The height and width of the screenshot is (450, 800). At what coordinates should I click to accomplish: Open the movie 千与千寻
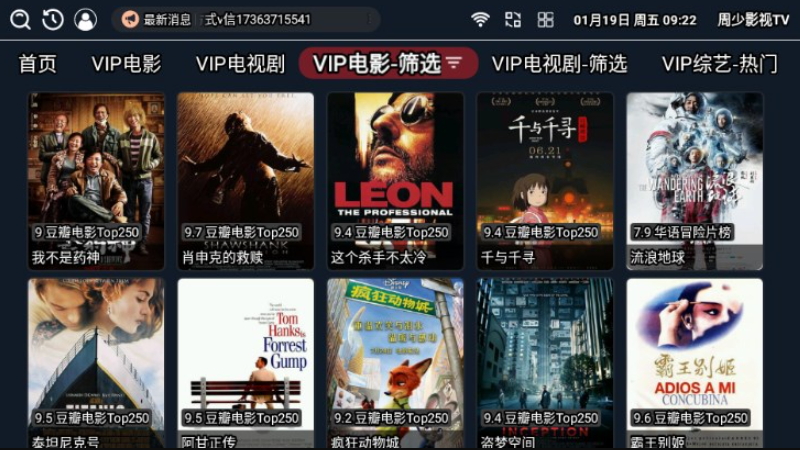[x=544, y=180]
